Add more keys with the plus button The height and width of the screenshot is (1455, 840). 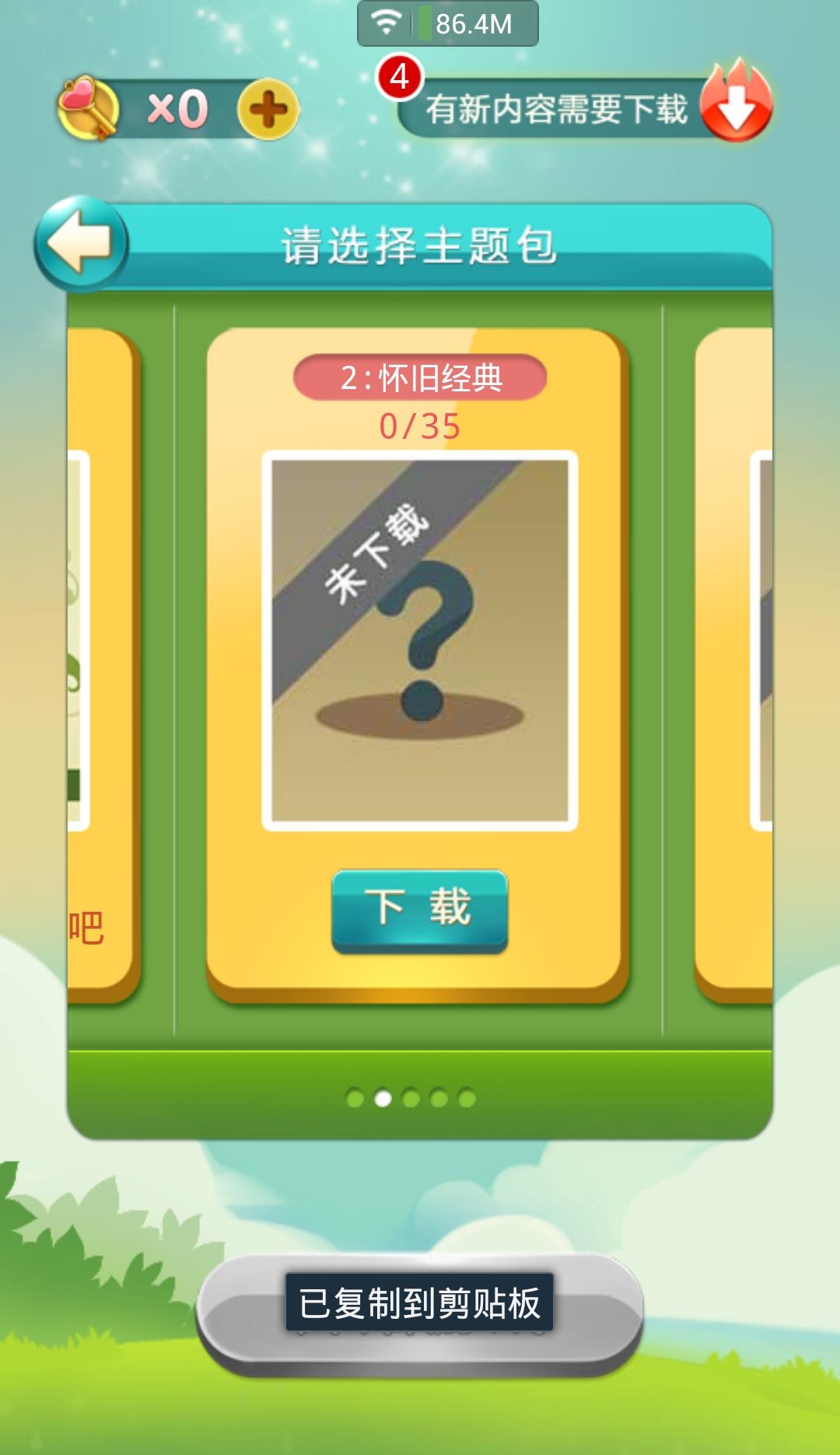coord(268,110)
